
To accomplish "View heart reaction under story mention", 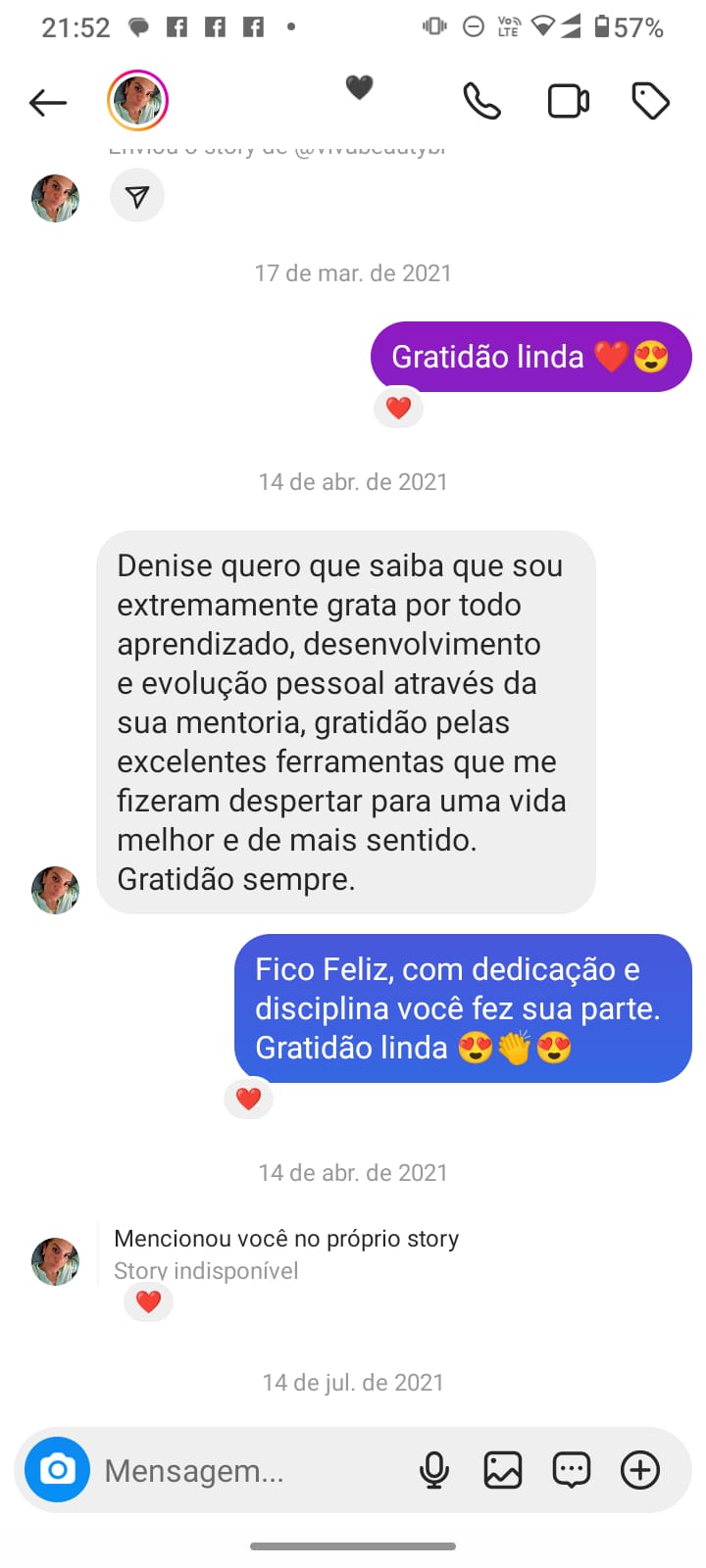I will coord(148,1301).
